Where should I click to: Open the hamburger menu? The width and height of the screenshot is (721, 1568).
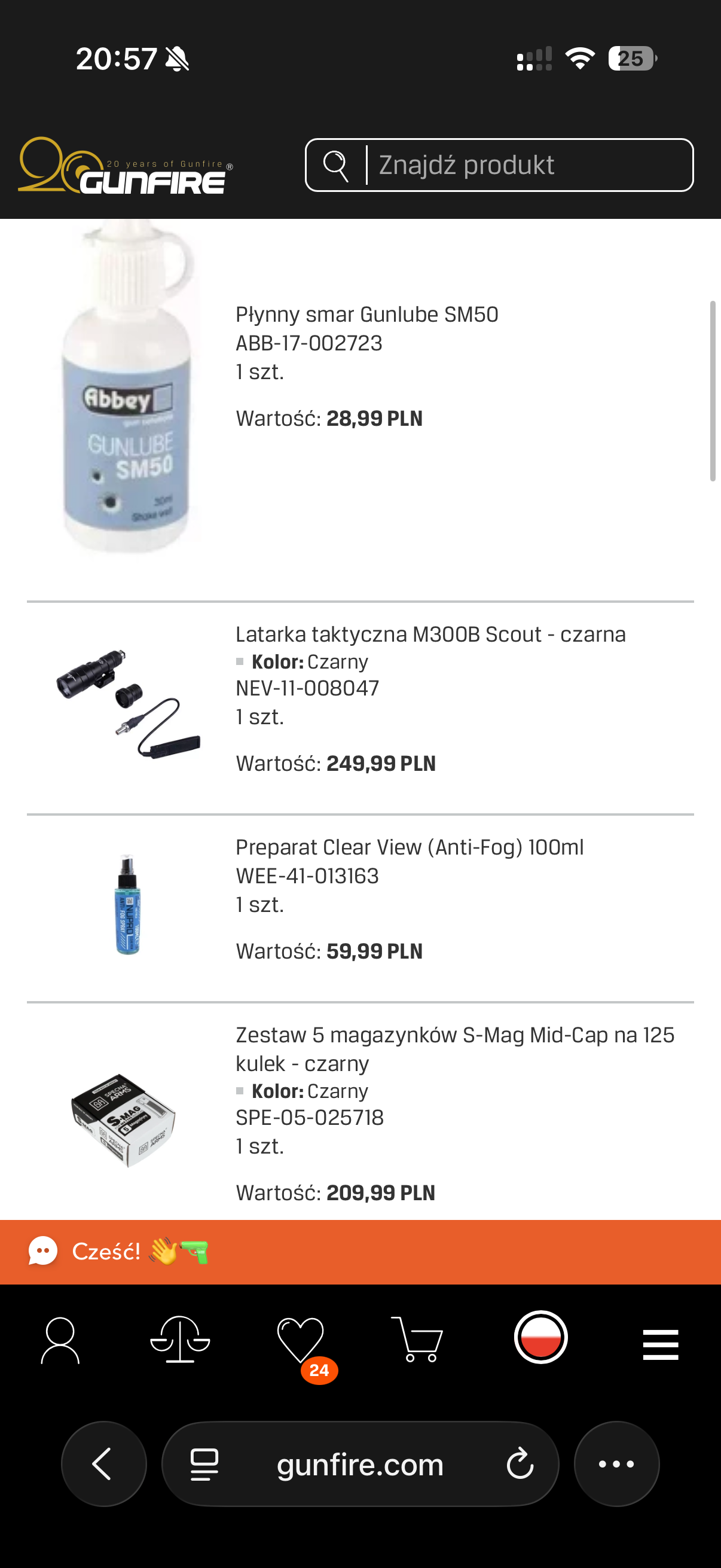pyautogui.click(x=660, y=1344)
